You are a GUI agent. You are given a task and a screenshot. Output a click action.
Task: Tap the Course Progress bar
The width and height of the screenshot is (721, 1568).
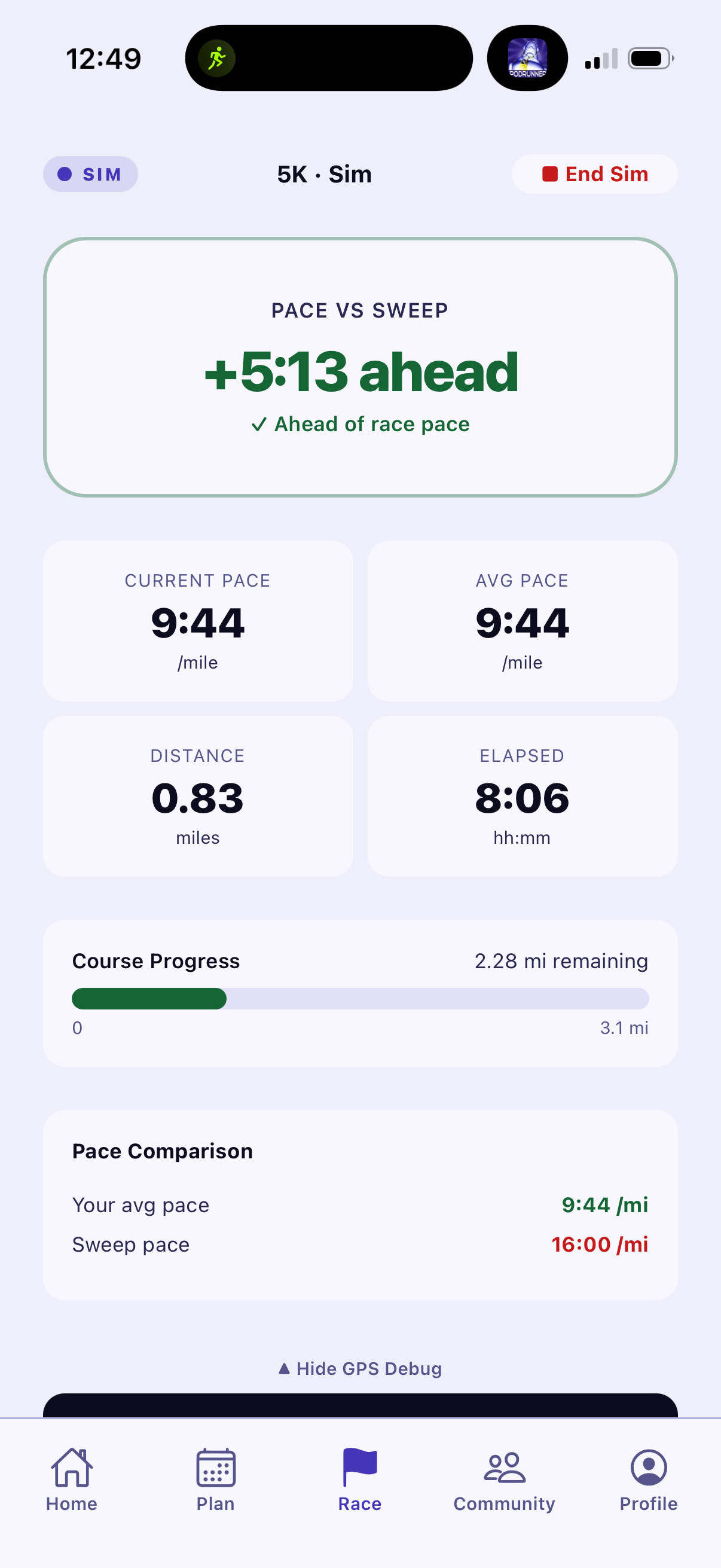point(360,999)
